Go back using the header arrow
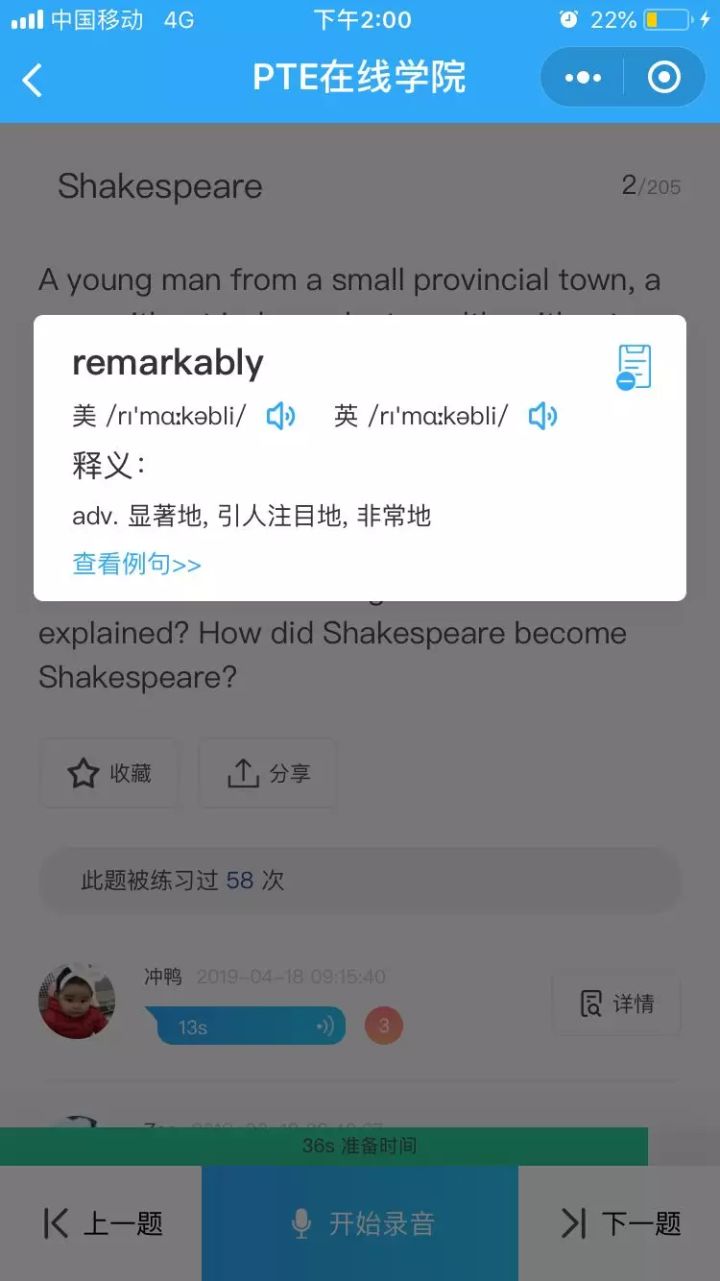This screenshot has height=1281, width=720. (32, 80)
